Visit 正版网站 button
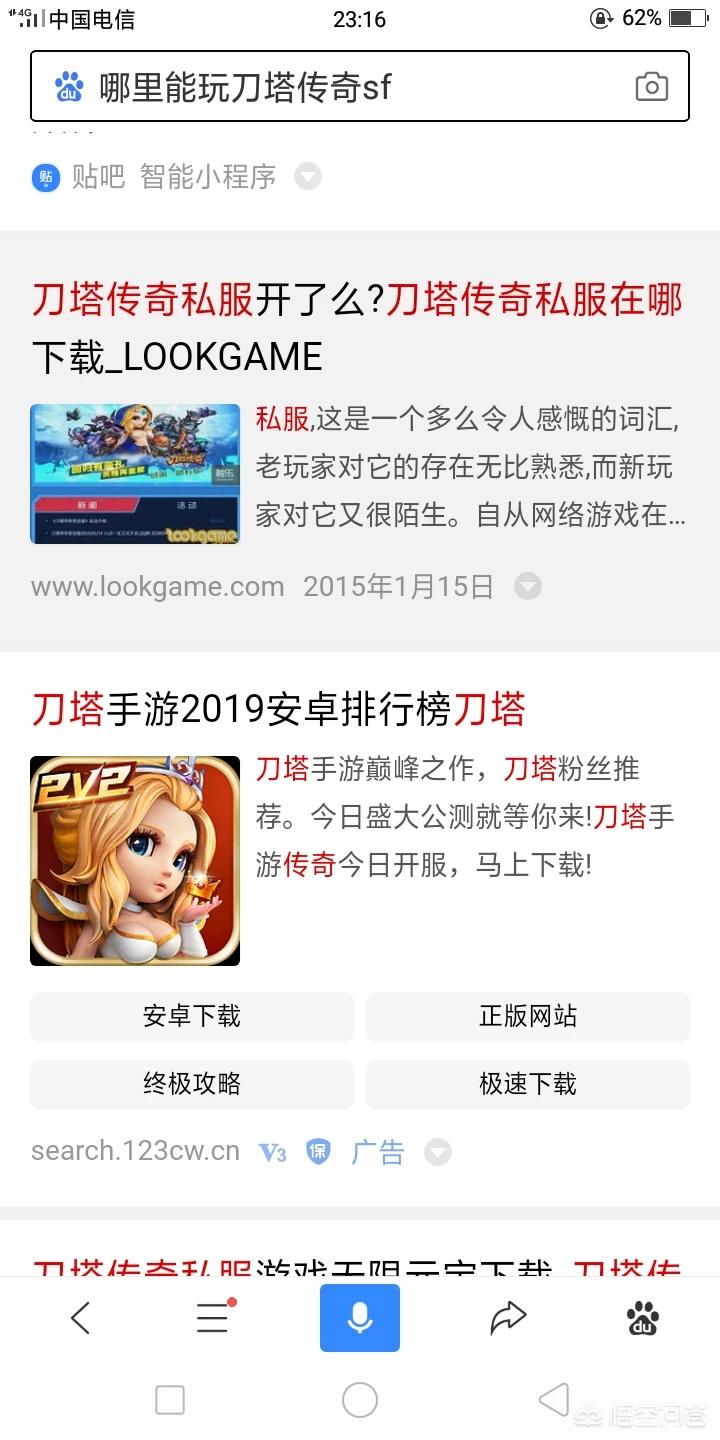The width and height of the screenshot is (720, 1440). (528, 1017)
